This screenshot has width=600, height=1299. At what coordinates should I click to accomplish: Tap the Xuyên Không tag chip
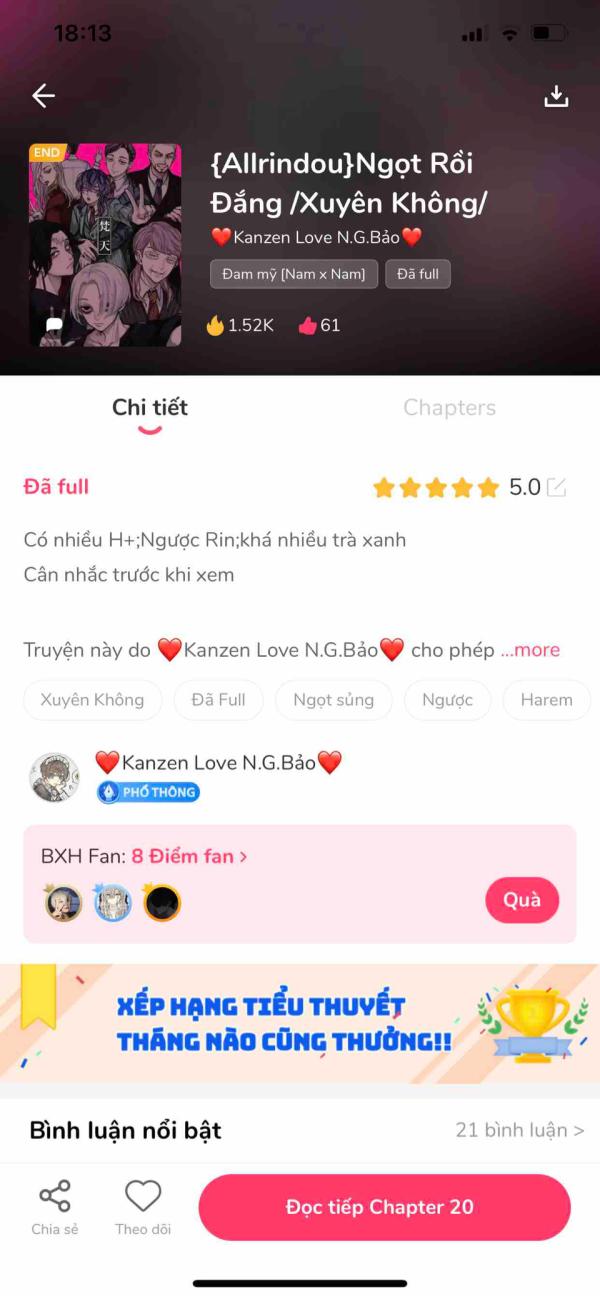92,700
